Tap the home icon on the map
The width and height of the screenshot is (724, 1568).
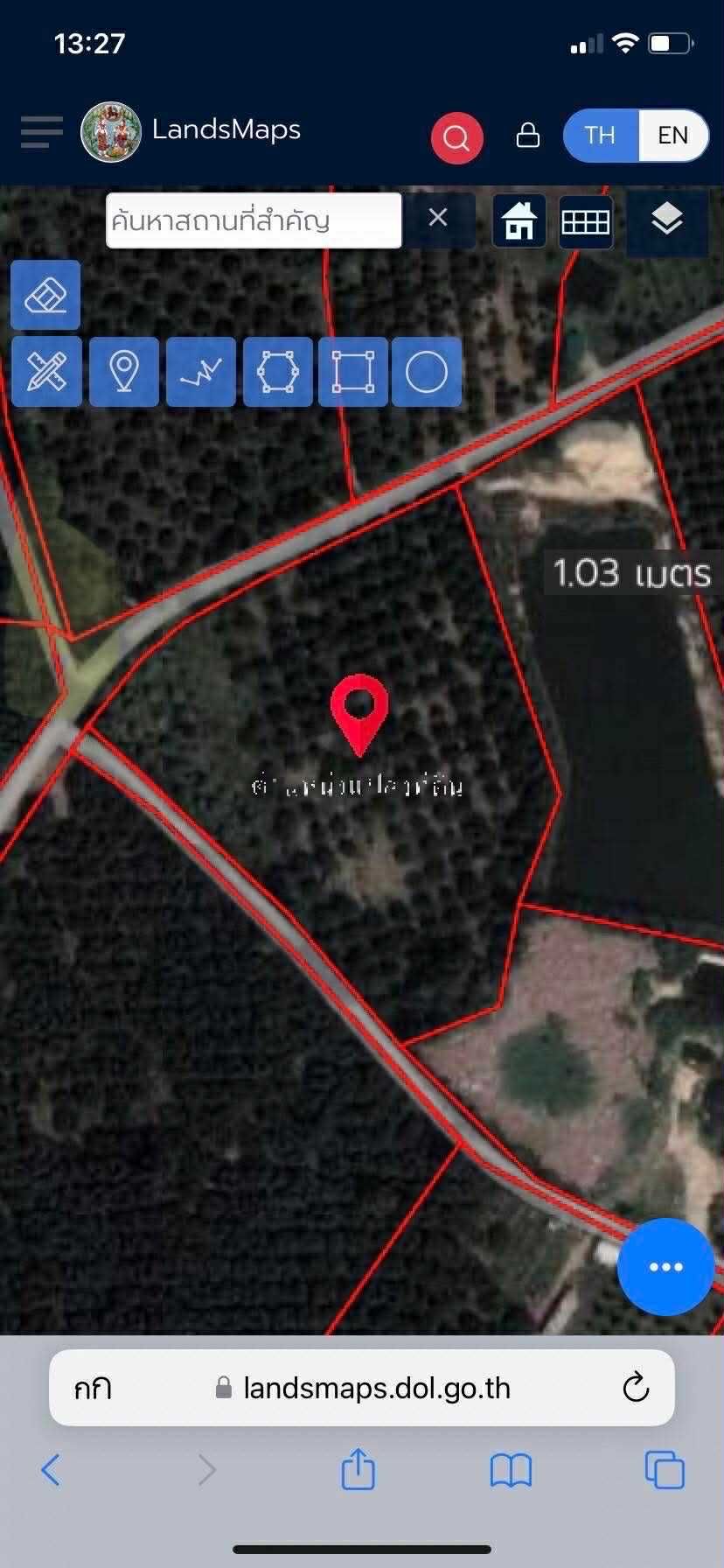[519, 221]
